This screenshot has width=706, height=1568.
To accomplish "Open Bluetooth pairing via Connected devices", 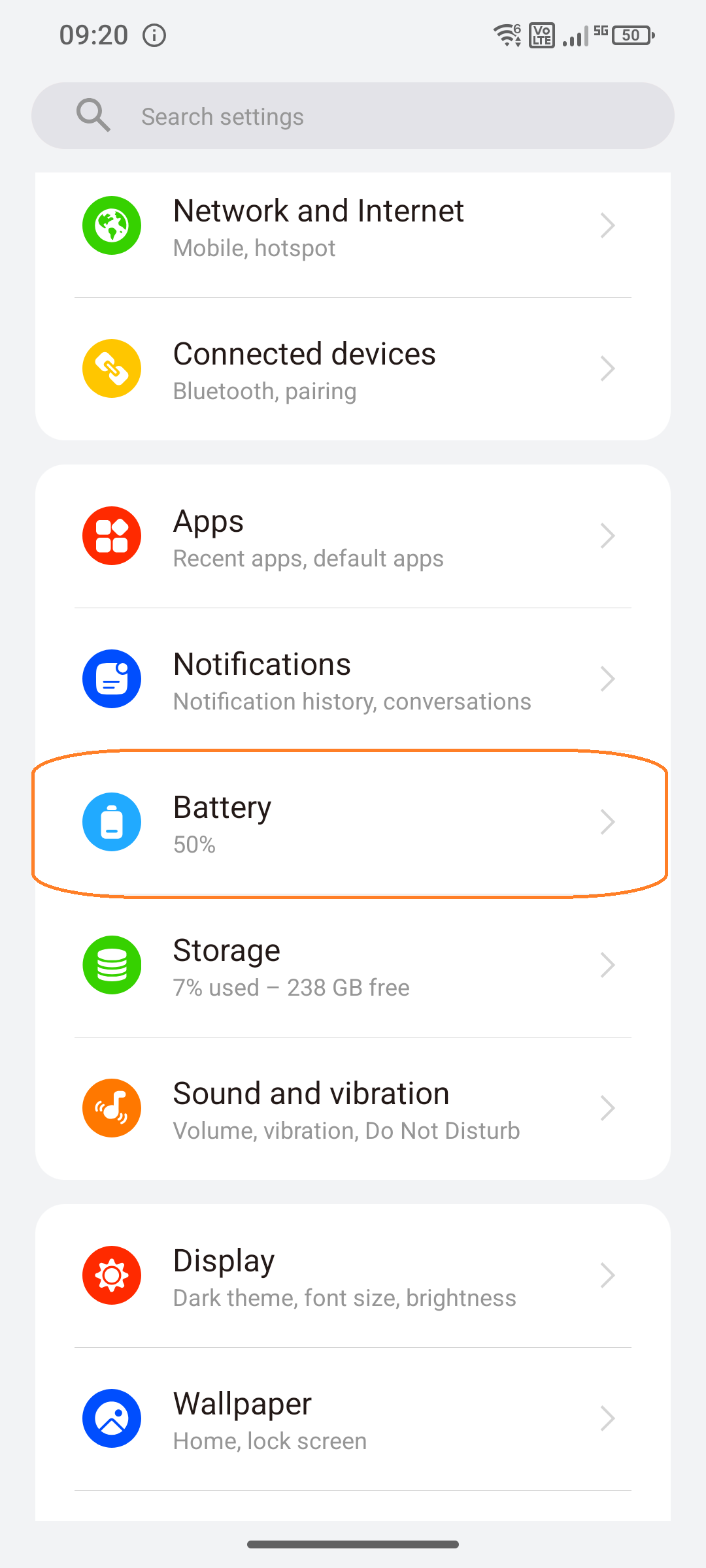I will click(353, 368).
